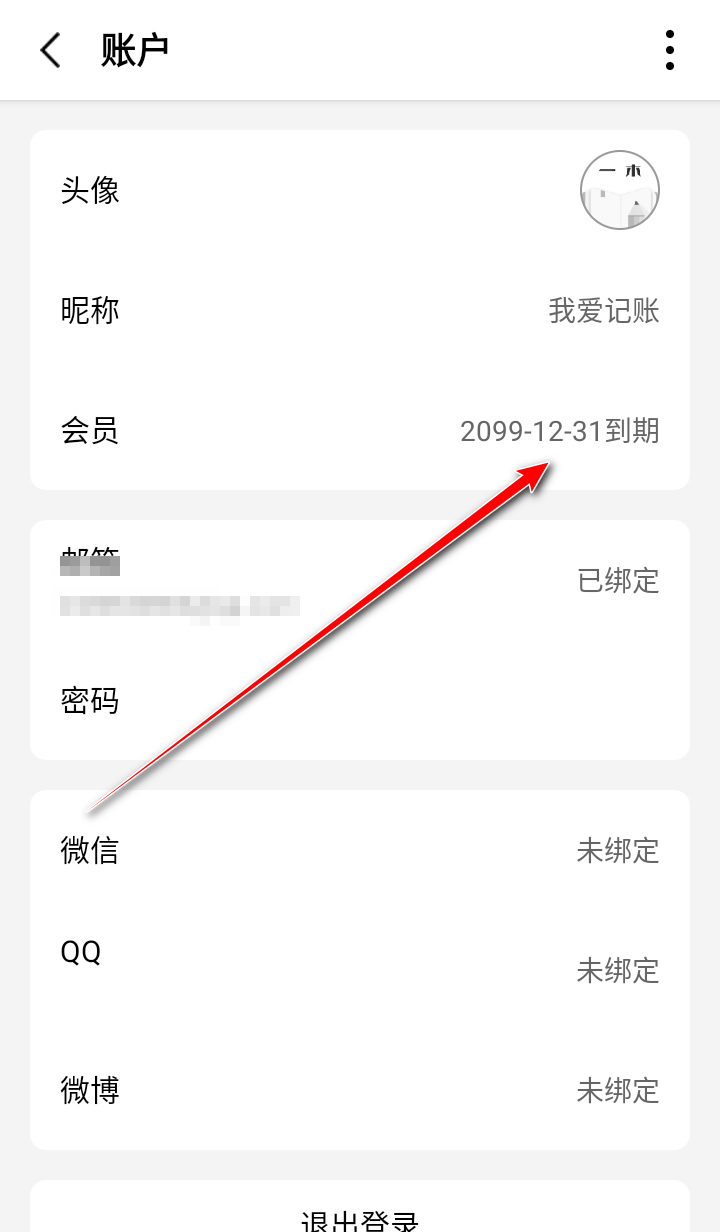Open the three-dot overflow menu

click(669, 50)
